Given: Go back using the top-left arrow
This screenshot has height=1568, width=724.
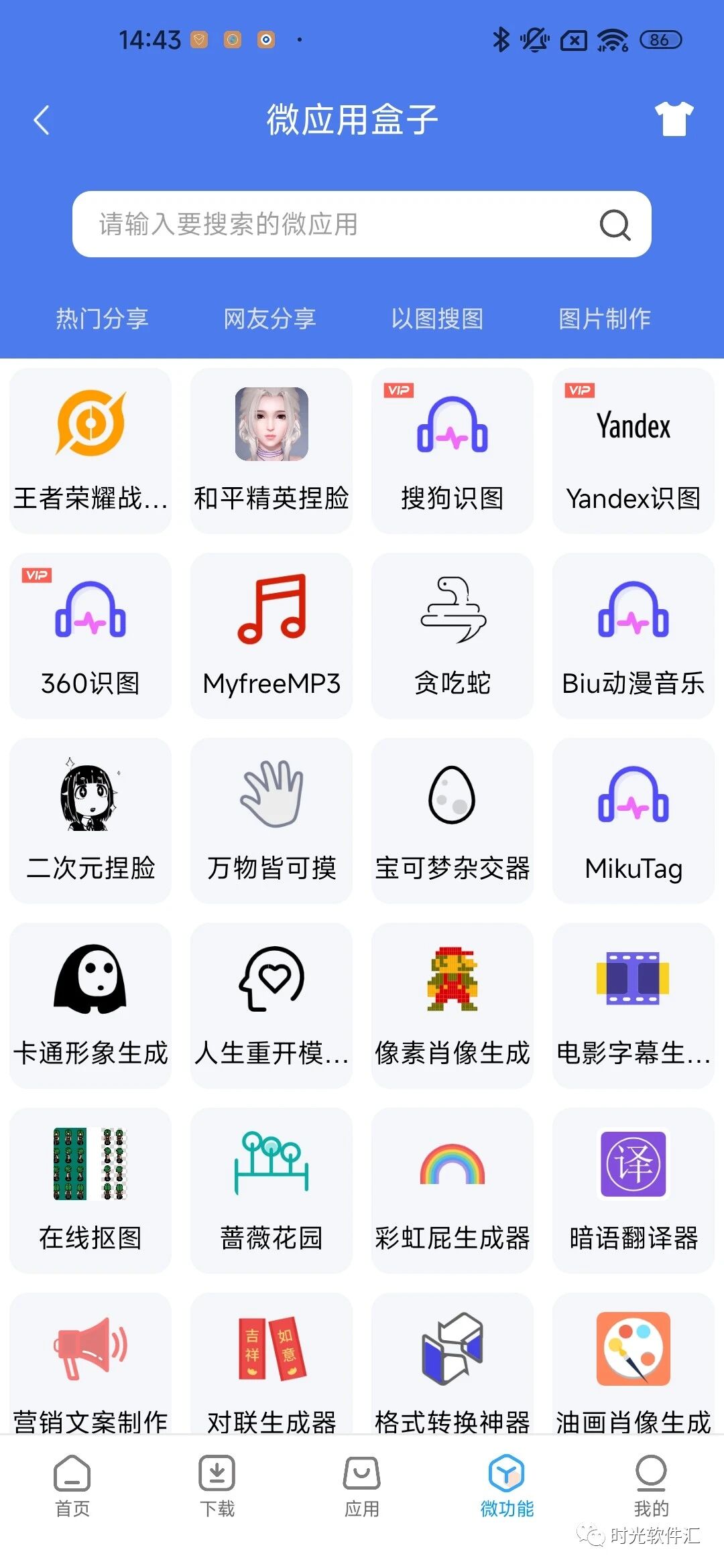Looking at the screenshot, I should (x=42, y=121).
